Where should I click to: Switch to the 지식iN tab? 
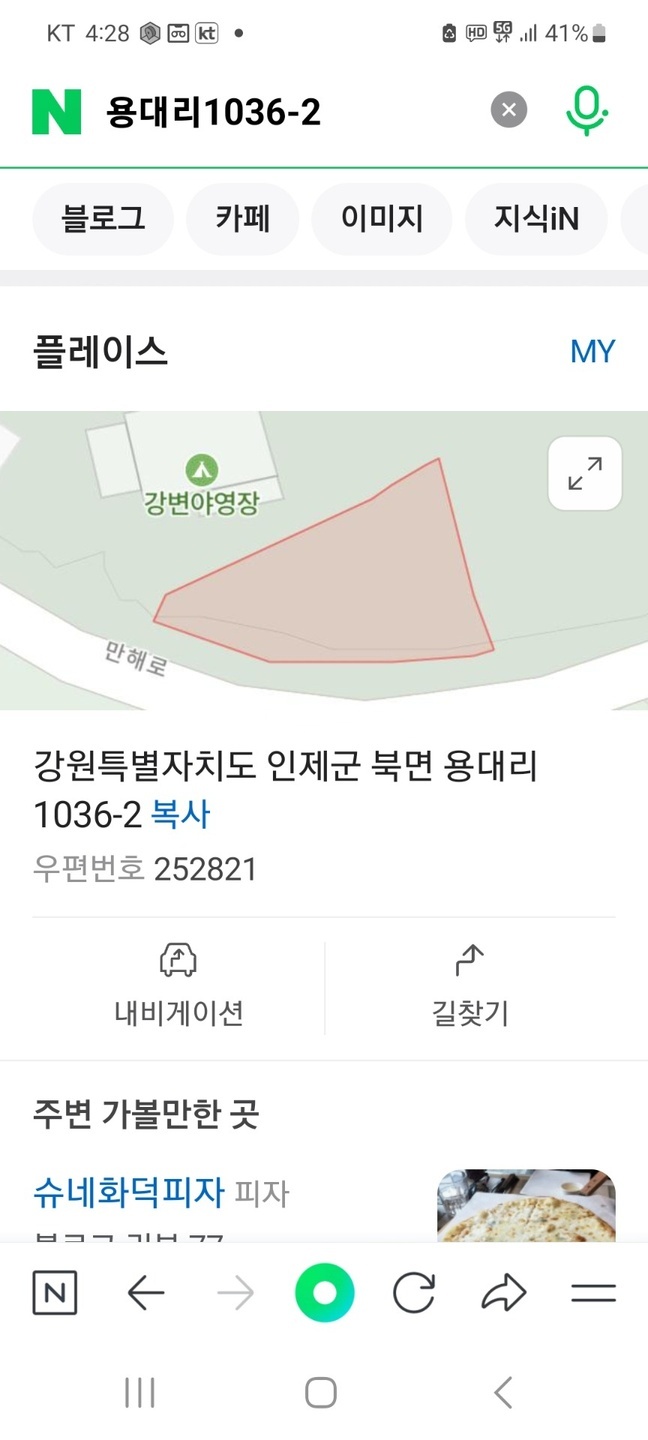[536, 218]
